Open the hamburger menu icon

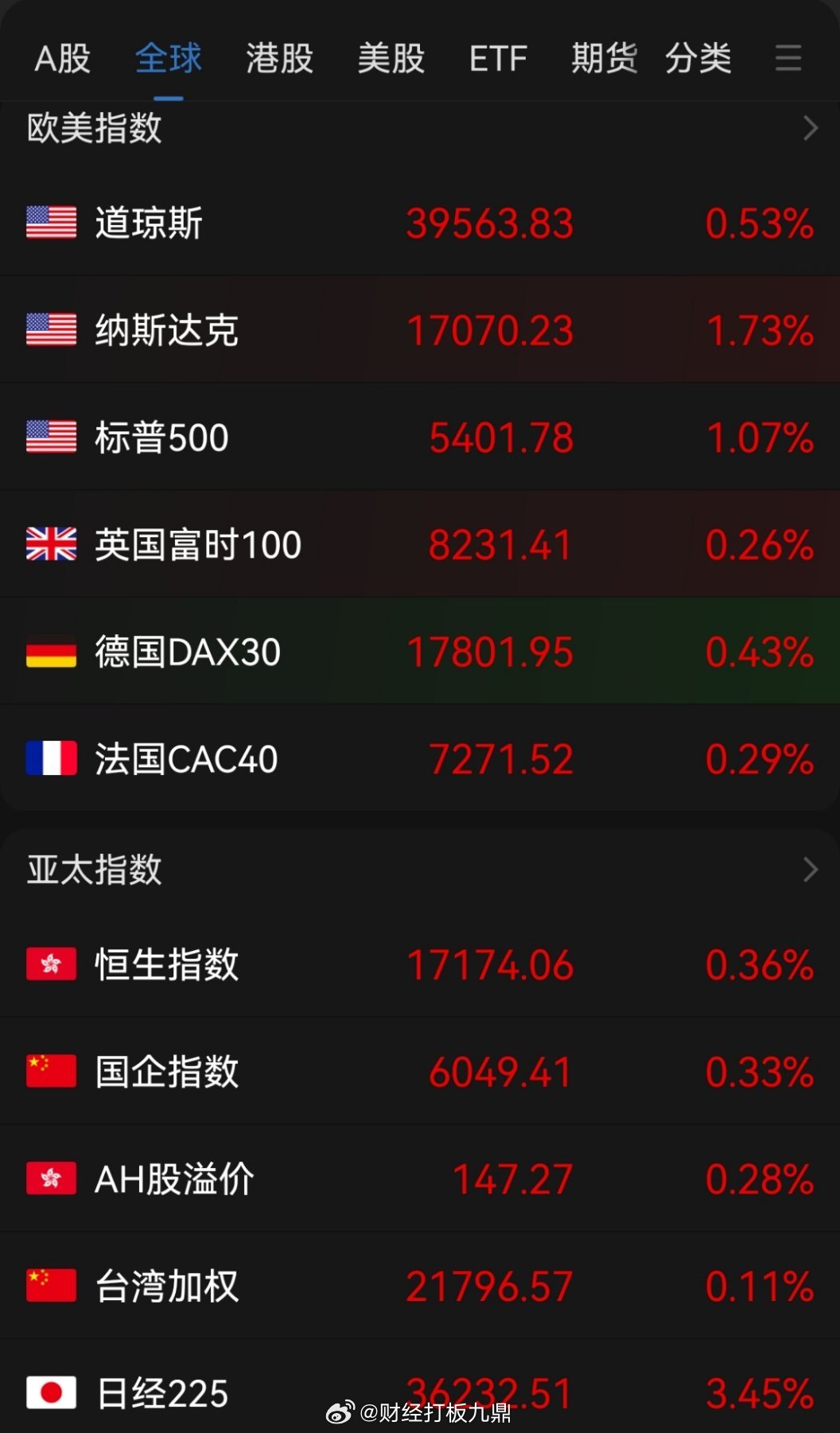point(787,59)
